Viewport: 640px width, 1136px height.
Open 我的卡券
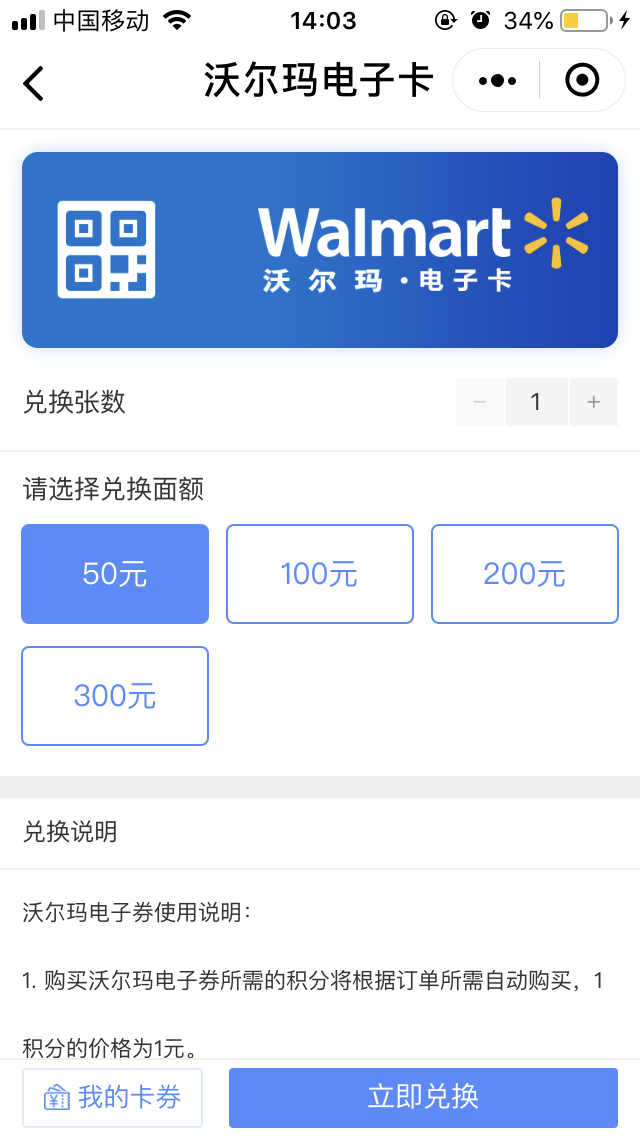112,1098
